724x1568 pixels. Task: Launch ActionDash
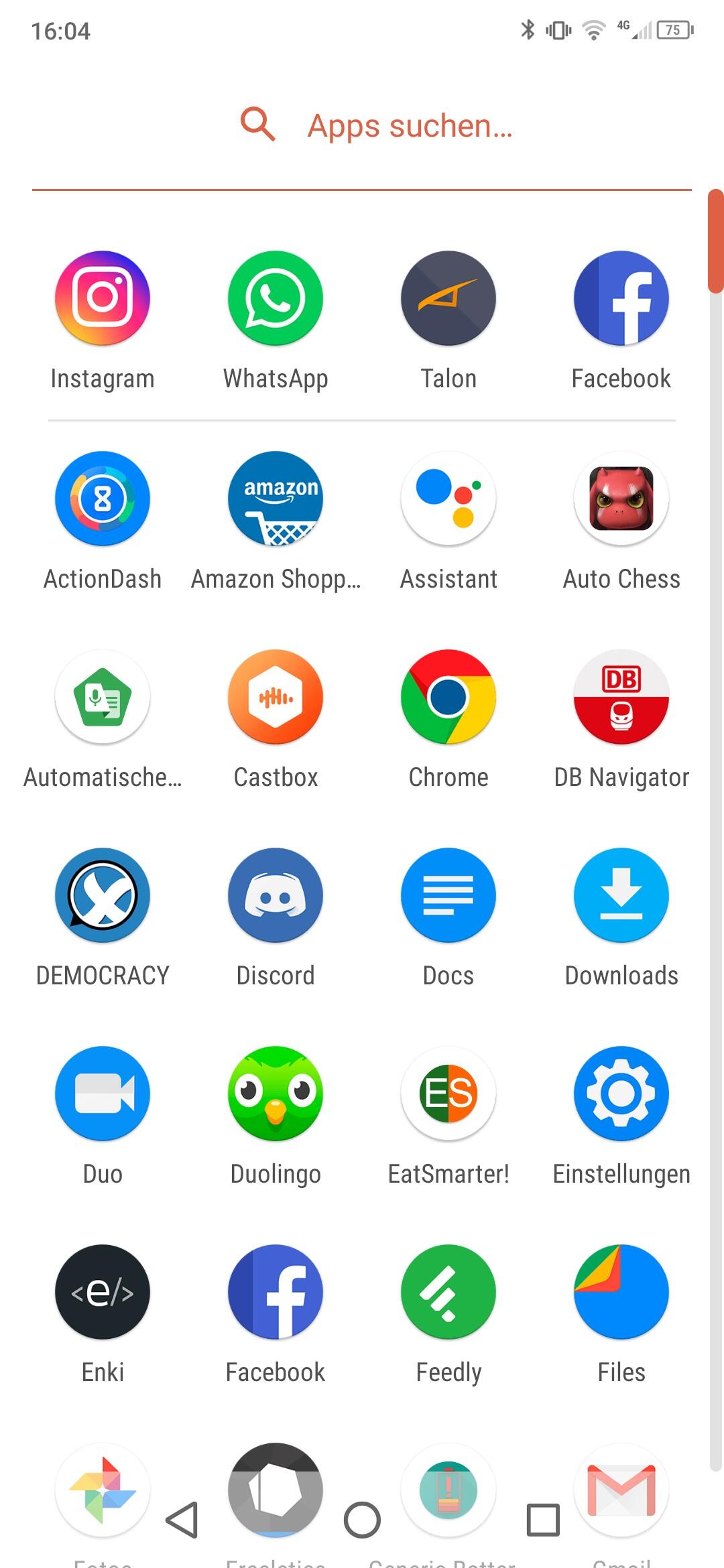(103, 499)
